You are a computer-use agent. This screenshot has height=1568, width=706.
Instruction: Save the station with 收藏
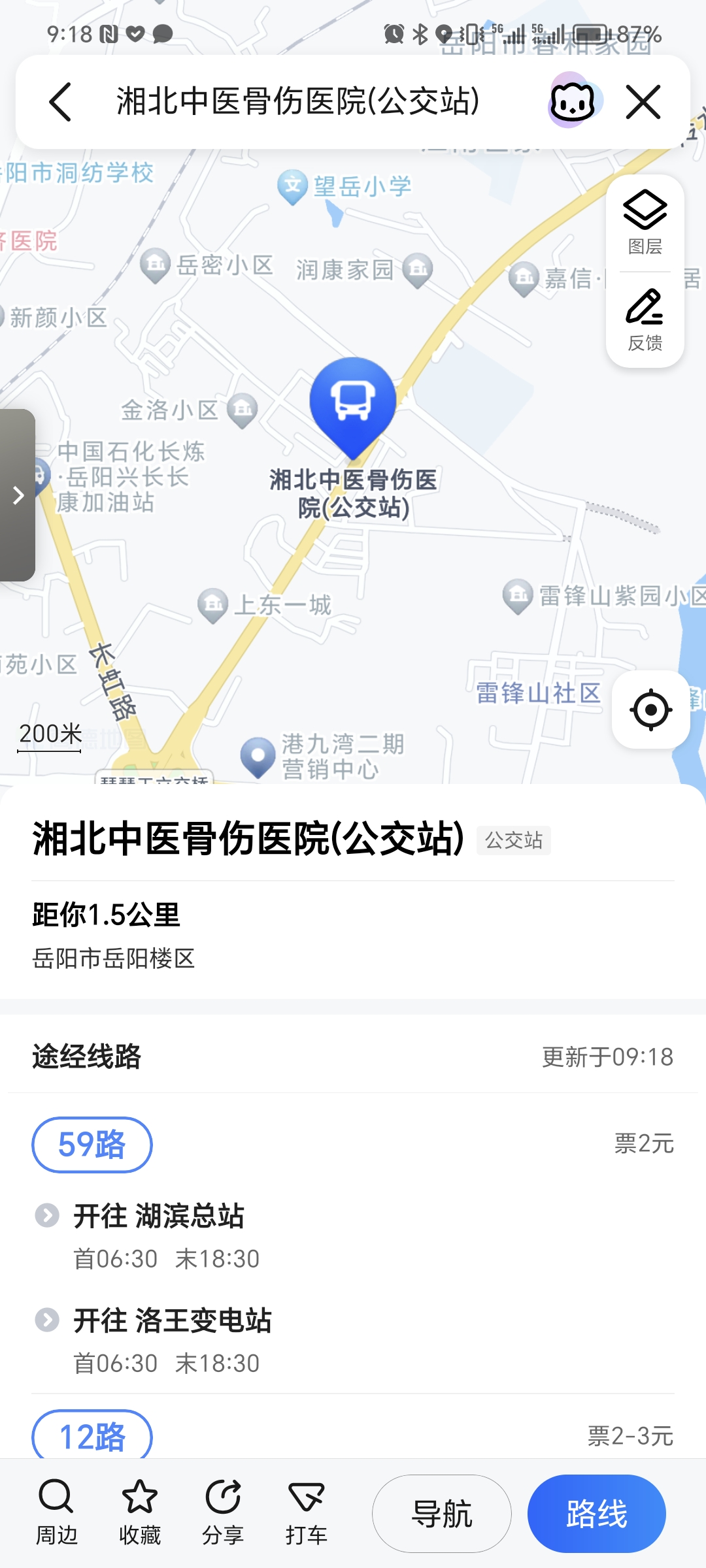(139, 1512)
